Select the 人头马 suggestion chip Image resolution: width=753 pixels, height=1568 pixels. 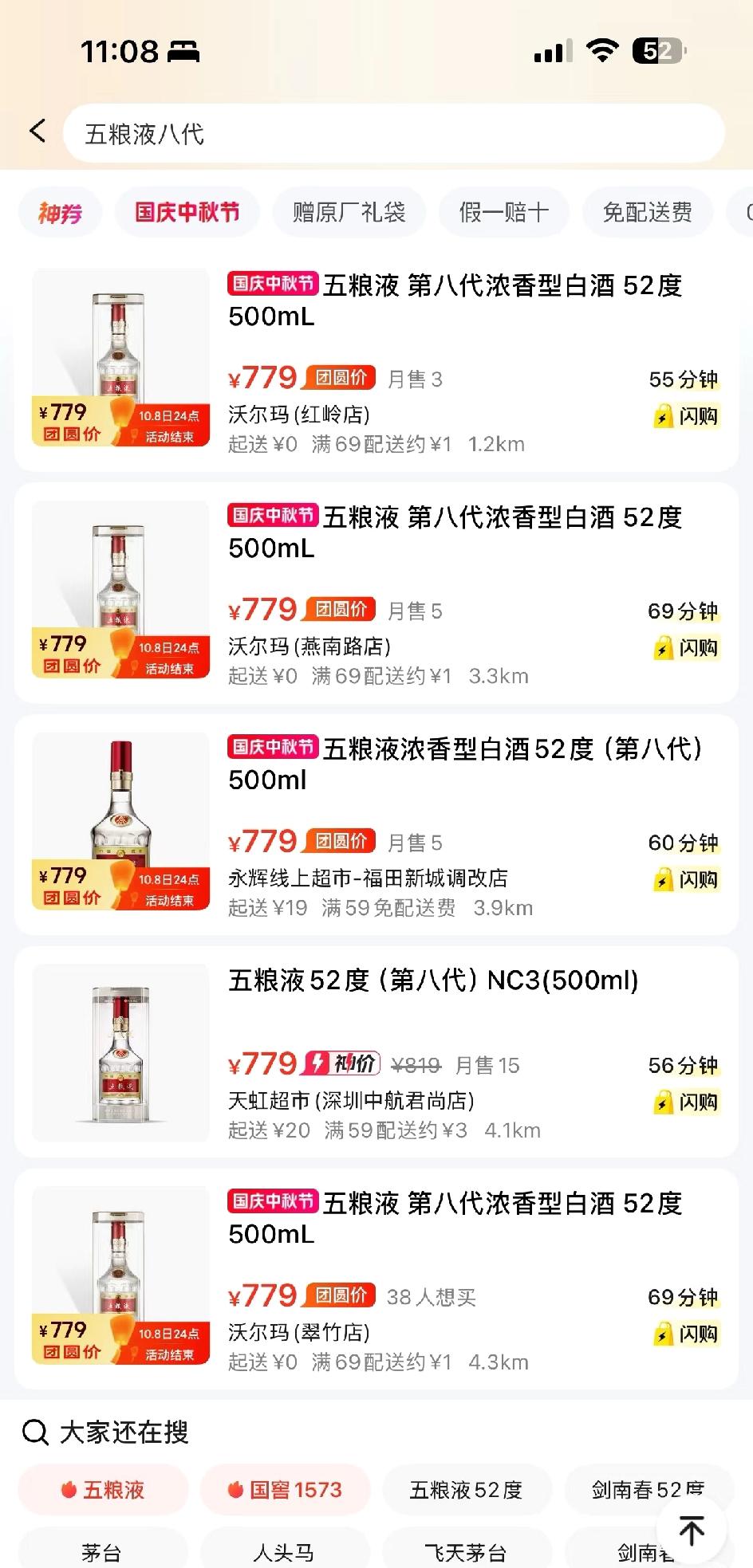[x=283, y=1552]
